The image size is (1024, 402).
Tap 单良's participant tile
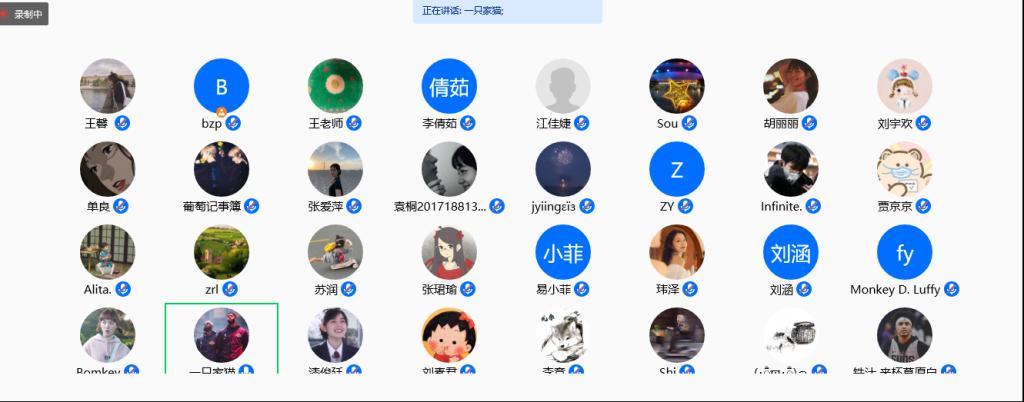tap(108, 168)
